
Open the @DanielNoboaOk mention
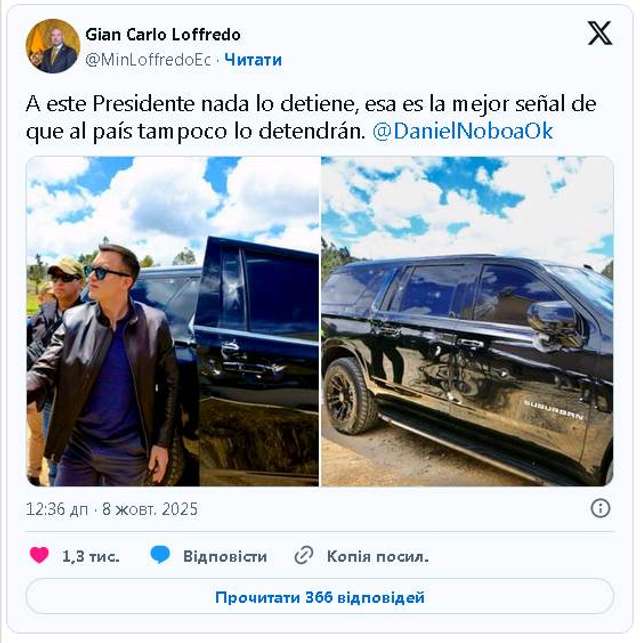pos(462,131)
